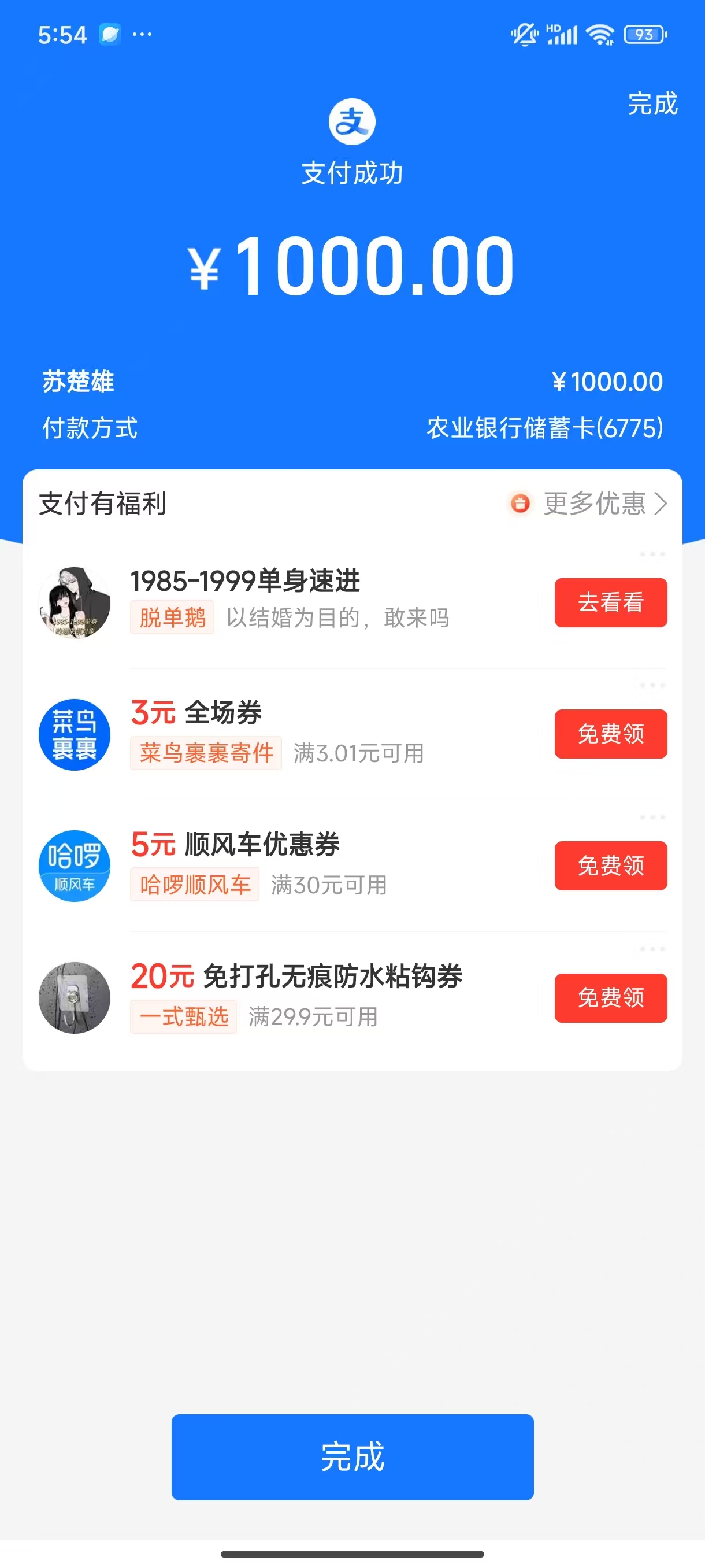Open the 1985-1999单身速进 avatar image
The width and height of the screenshot is (705, 1568).
click(x=74, y=602)
